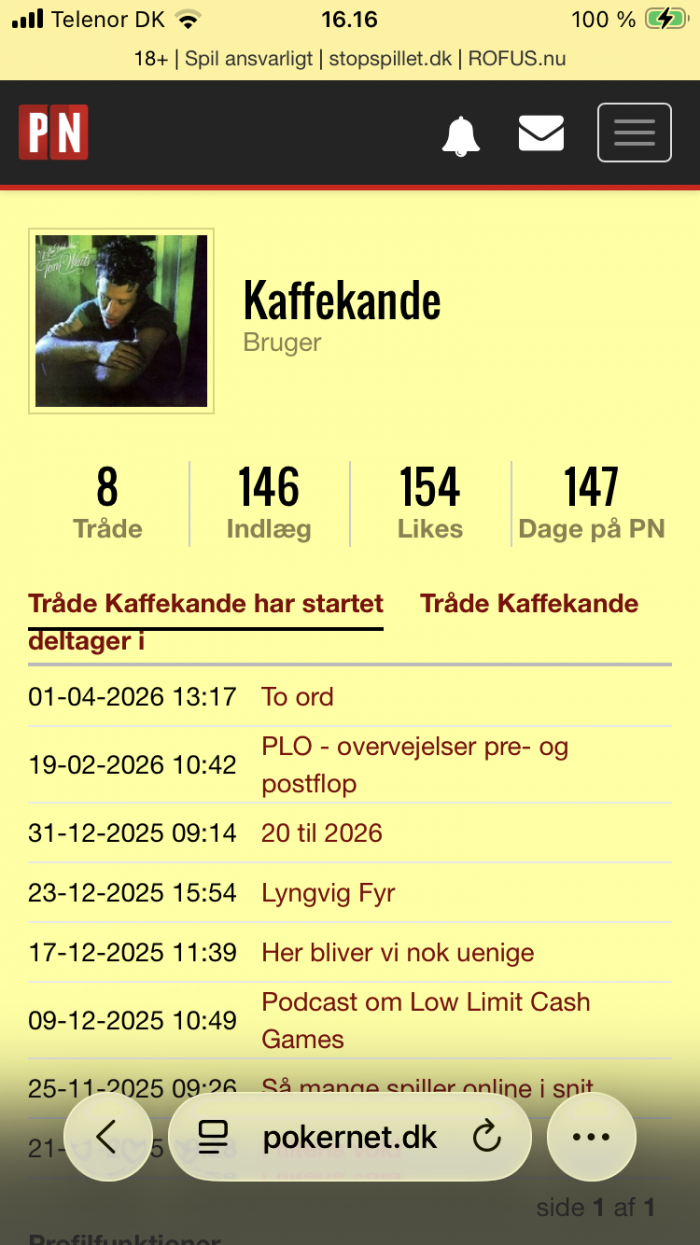Open the messages envelope

(541, 134)
